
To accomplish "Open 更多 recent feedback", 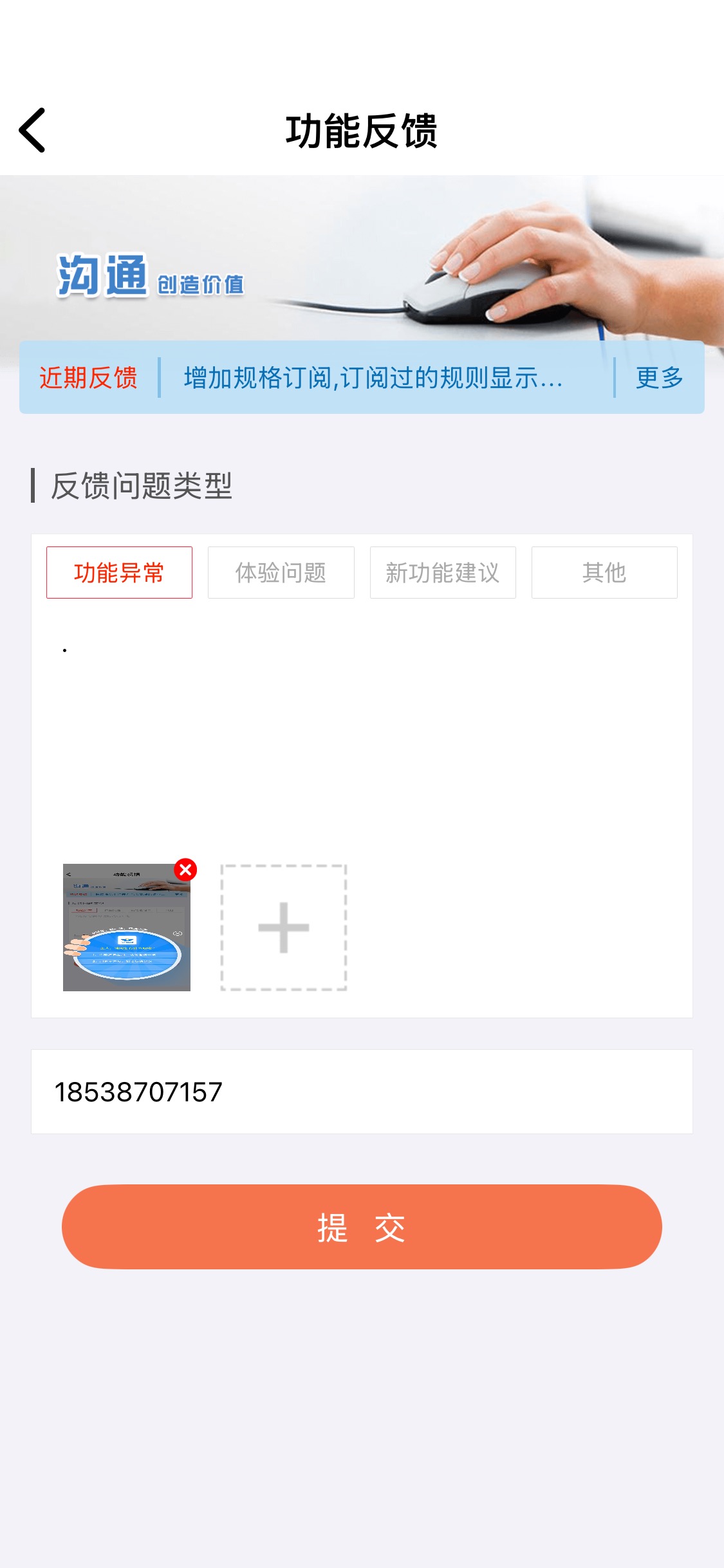I will tap(659, 378).
